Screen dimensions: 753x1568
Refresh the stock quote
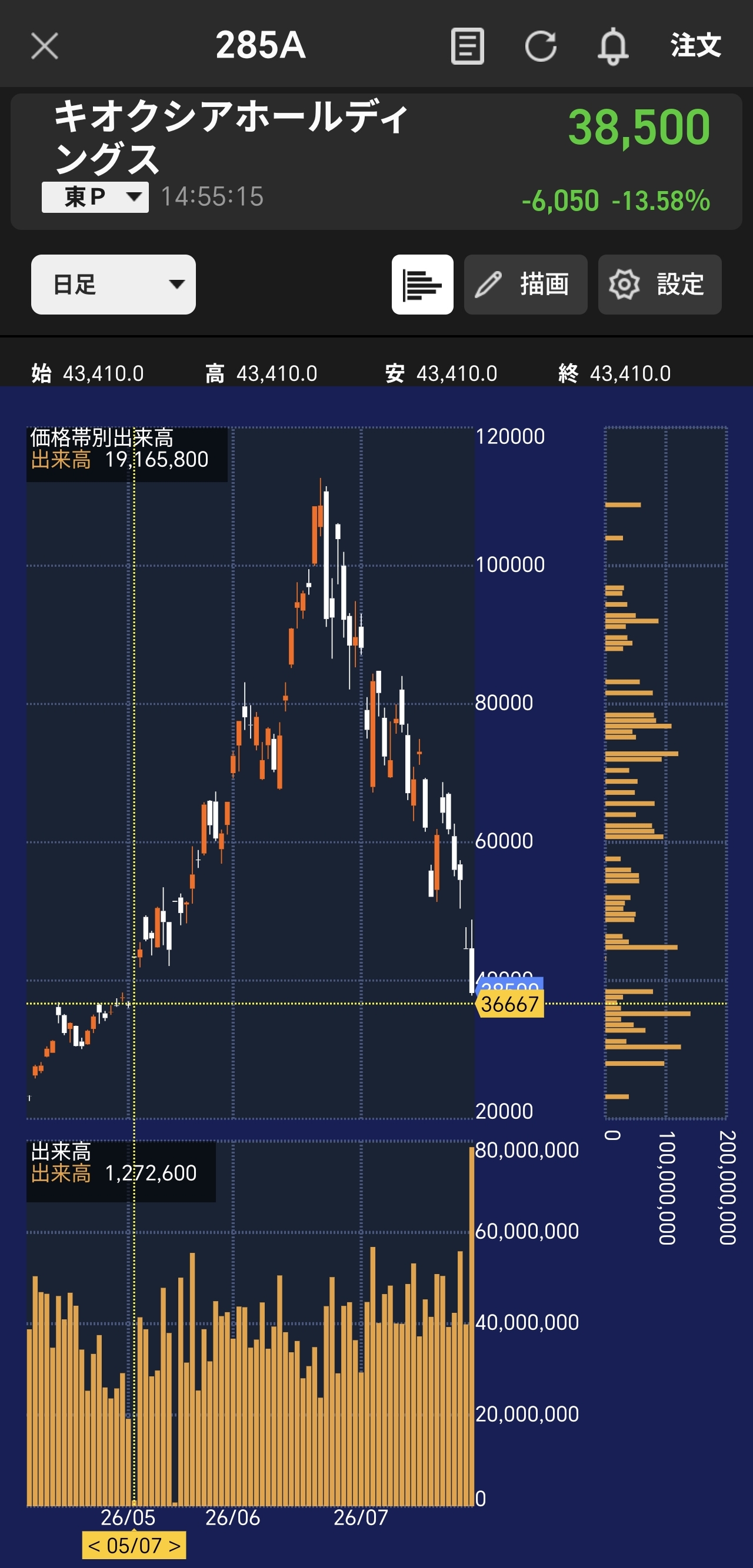tap(541, 46)
